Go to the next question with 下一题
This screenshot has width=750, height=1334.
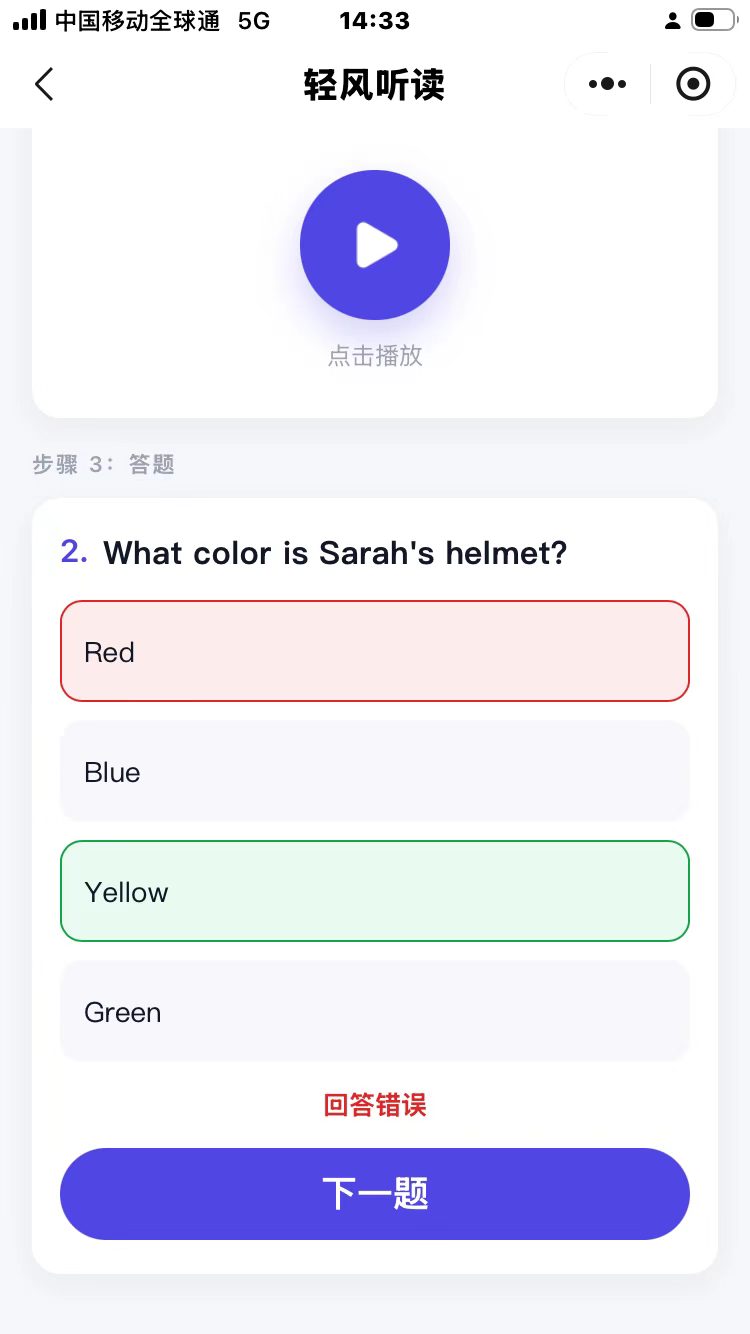click(375, 1194)
